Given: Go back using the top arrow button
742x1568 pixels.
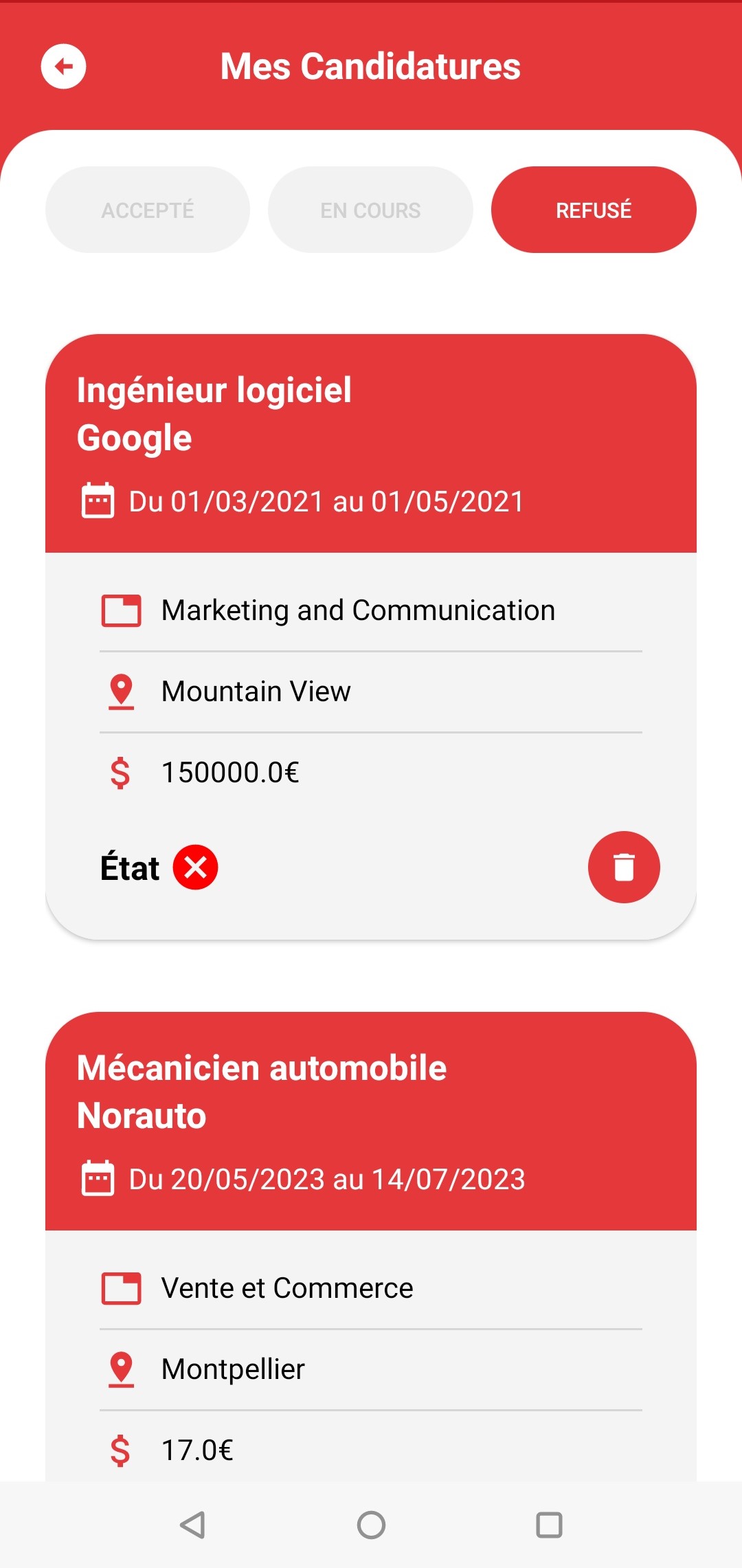Looking at the screenshot, I should (63, 67).
